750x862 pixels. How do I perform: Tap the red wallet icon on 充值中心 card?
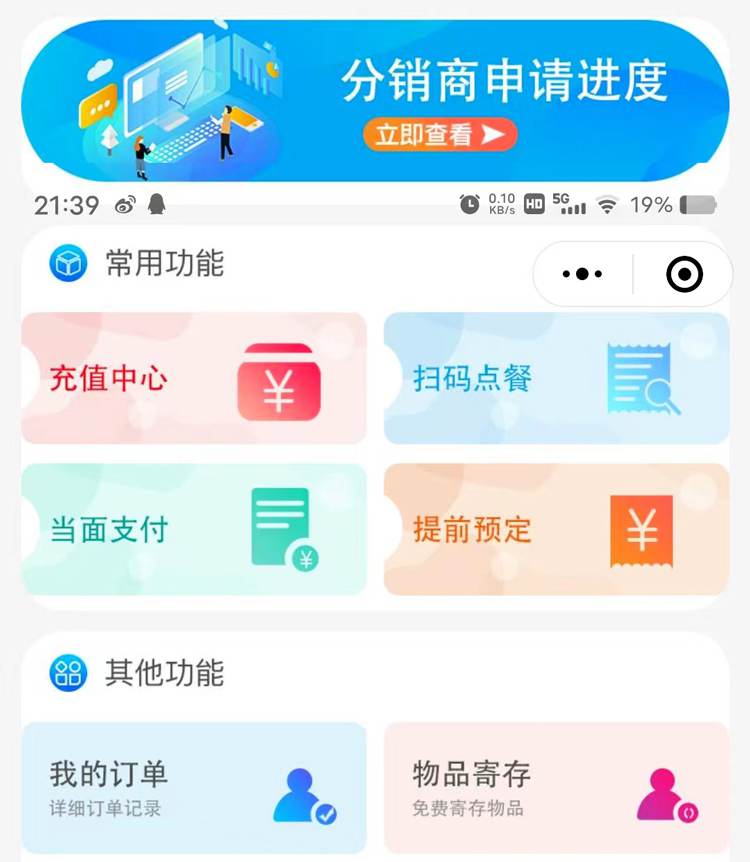(278, 380)
